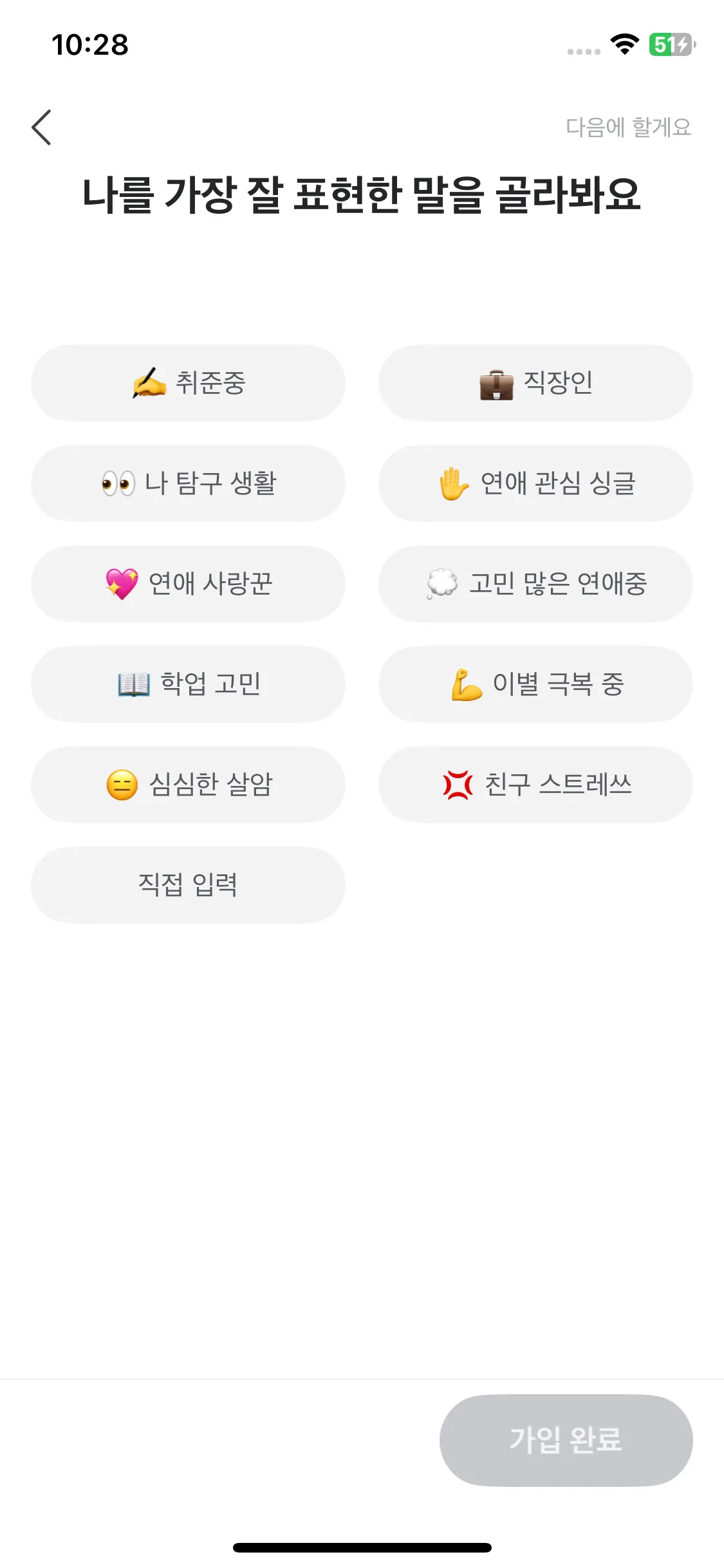
Task: Select the 학업 고민 chip
Action: (x=188, y=684)
